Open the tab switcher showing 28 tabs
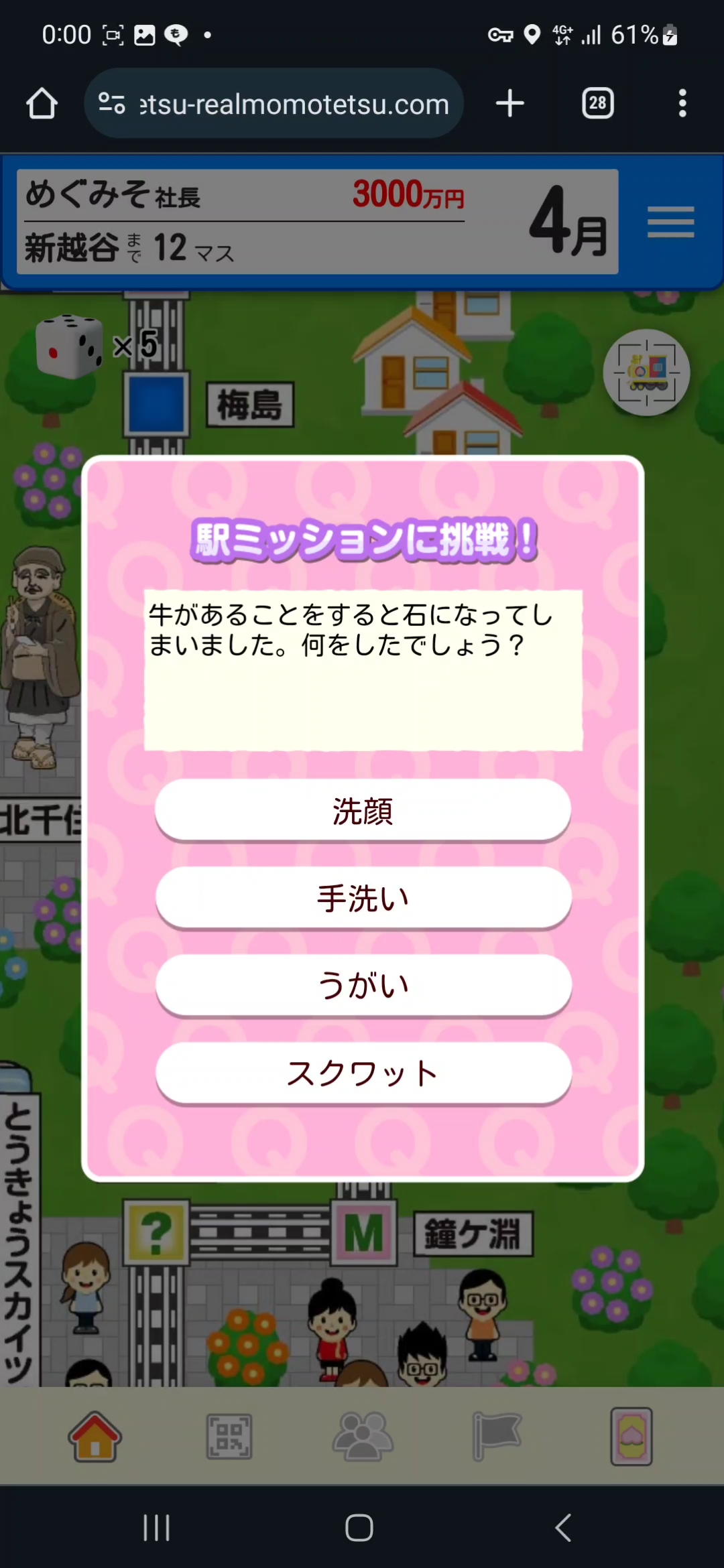Image resolution: width=724 pixels, height=1568 pixels. click(x=598, y=103)
